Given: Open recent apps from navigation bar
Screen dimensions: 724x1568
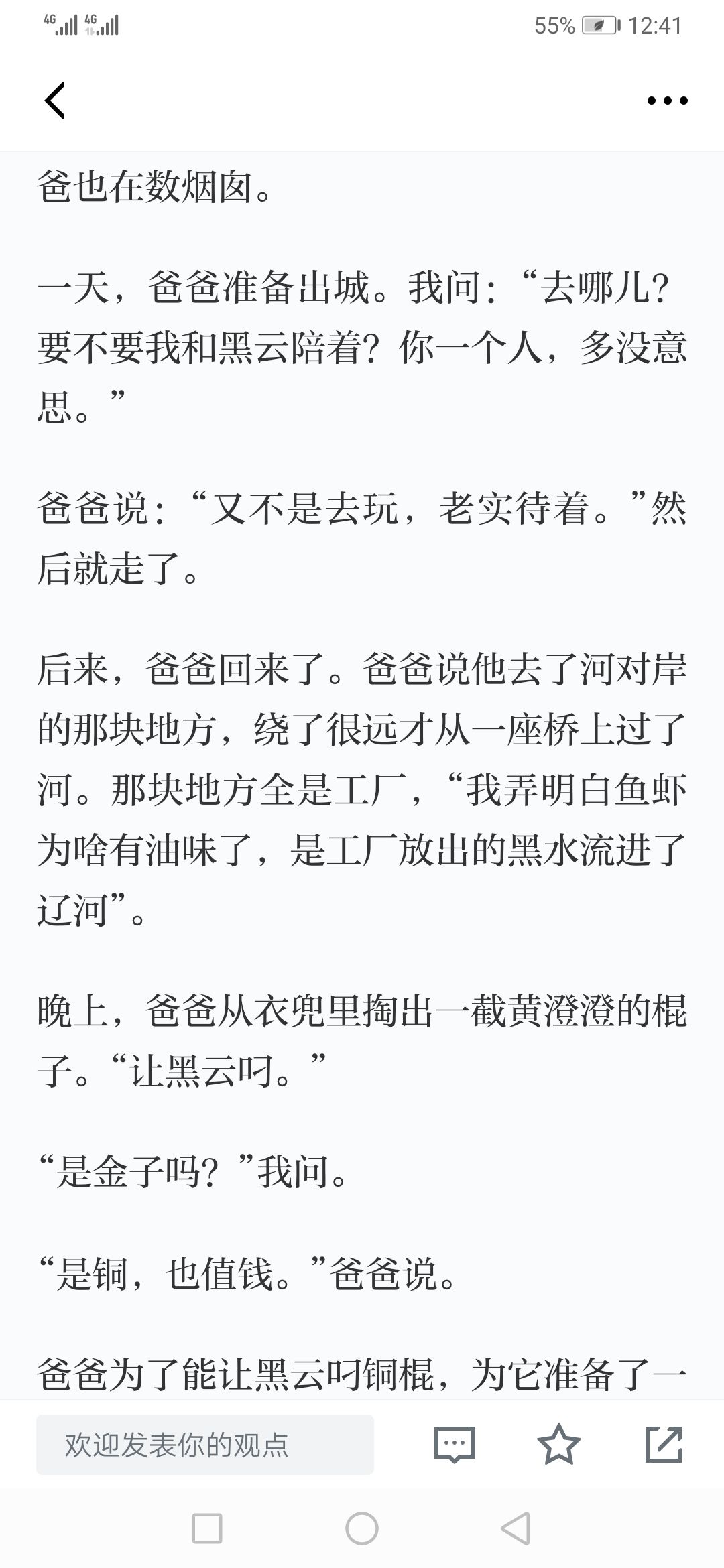Looking at the screenshot, I should tap(207, 1528).
